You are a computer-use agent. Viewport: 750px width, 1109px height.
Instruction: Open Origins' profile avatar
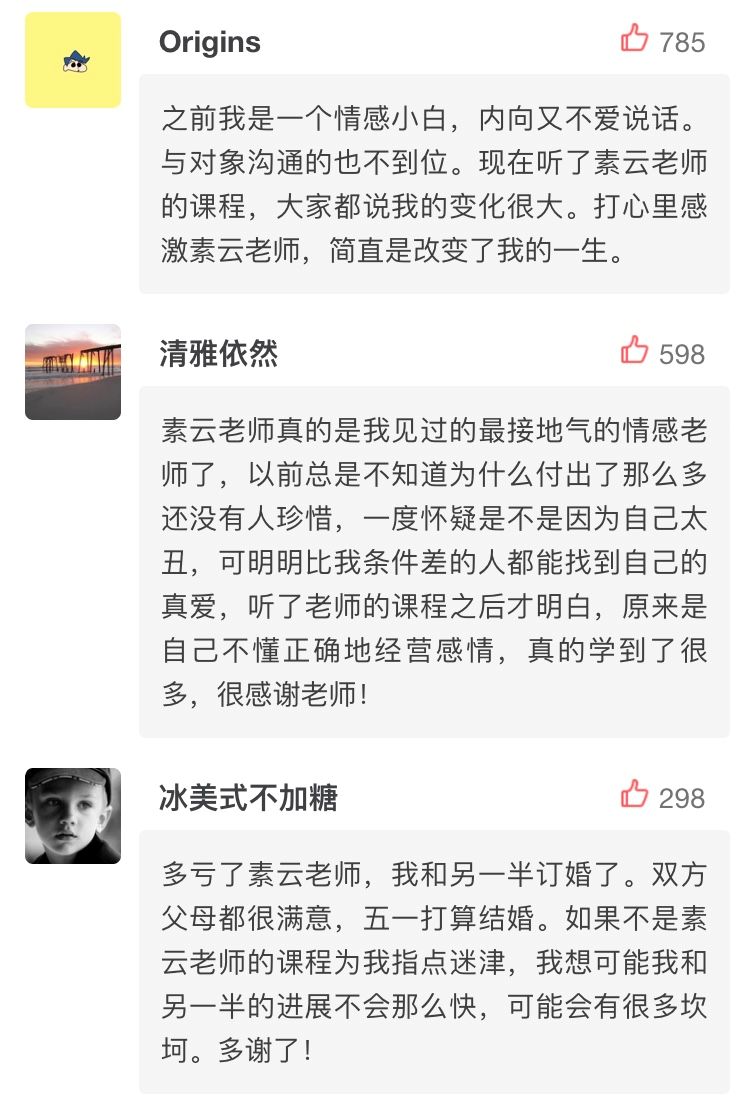73,60
